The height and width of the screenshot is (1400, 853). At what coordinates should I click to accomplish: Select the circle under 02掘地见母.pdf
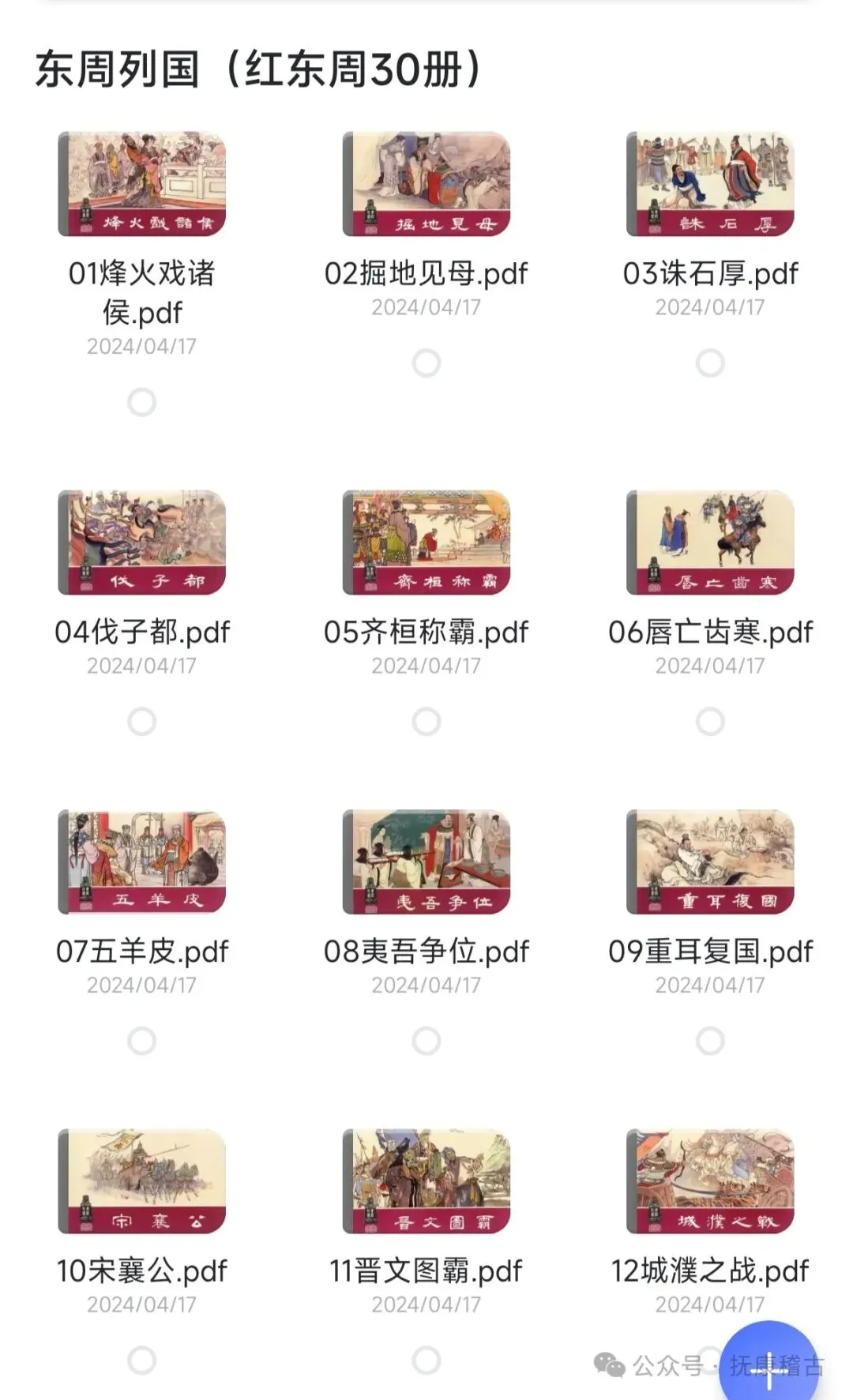tap(426, 363)
